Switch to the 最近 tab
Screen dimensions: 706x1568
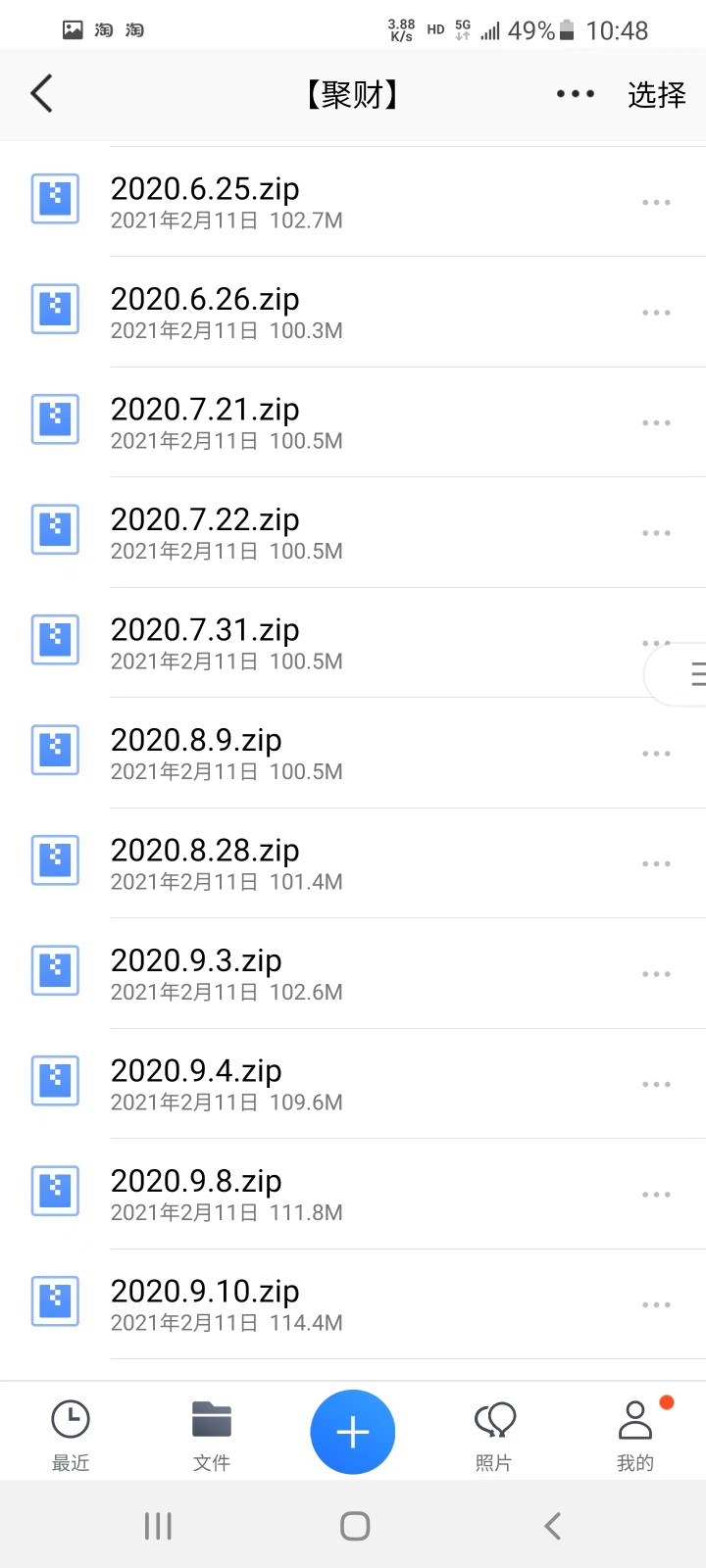point(71,1436)
